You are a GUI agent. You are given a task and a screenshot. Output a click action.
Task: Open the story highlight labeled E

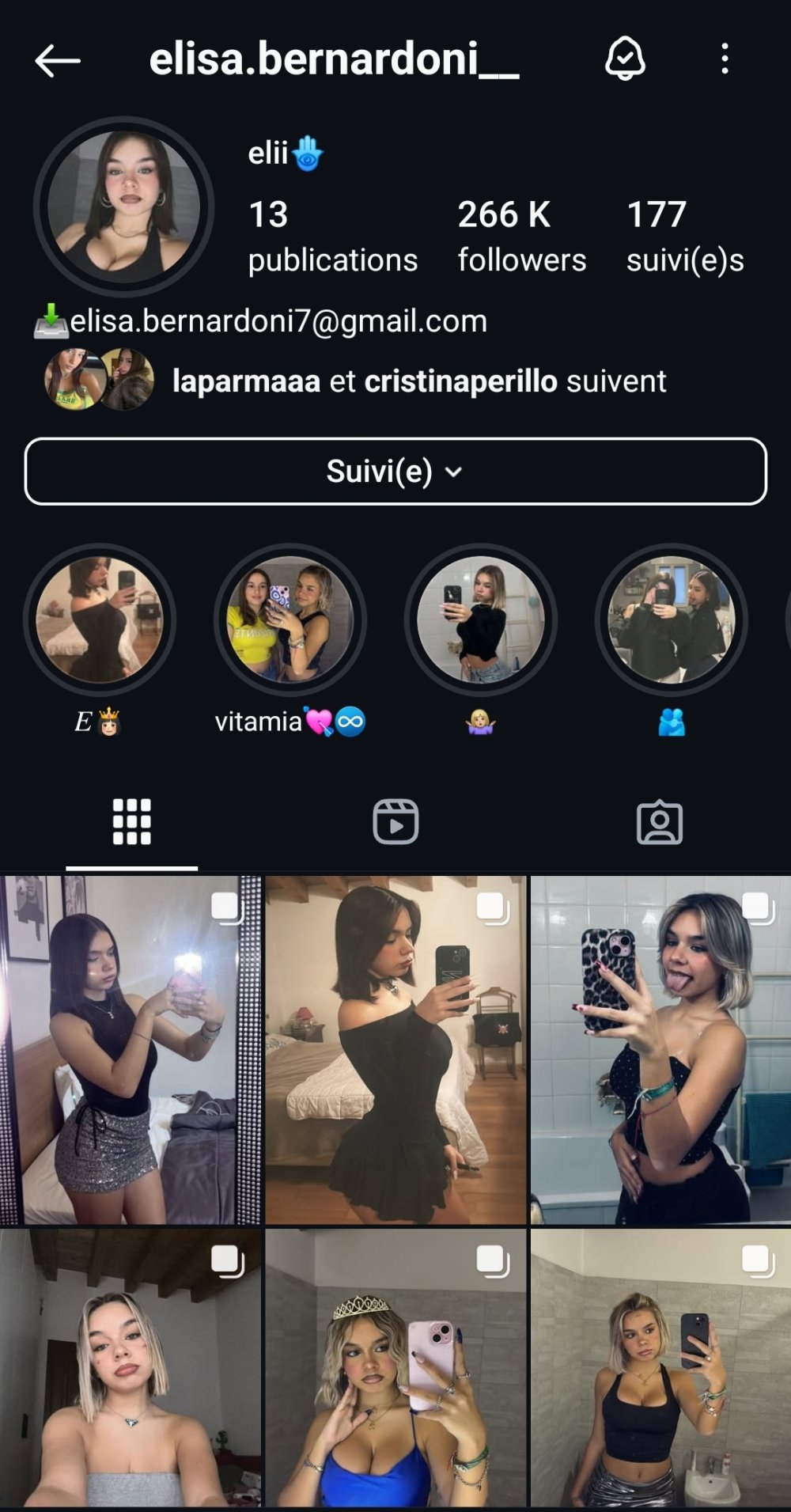point(100,620)
